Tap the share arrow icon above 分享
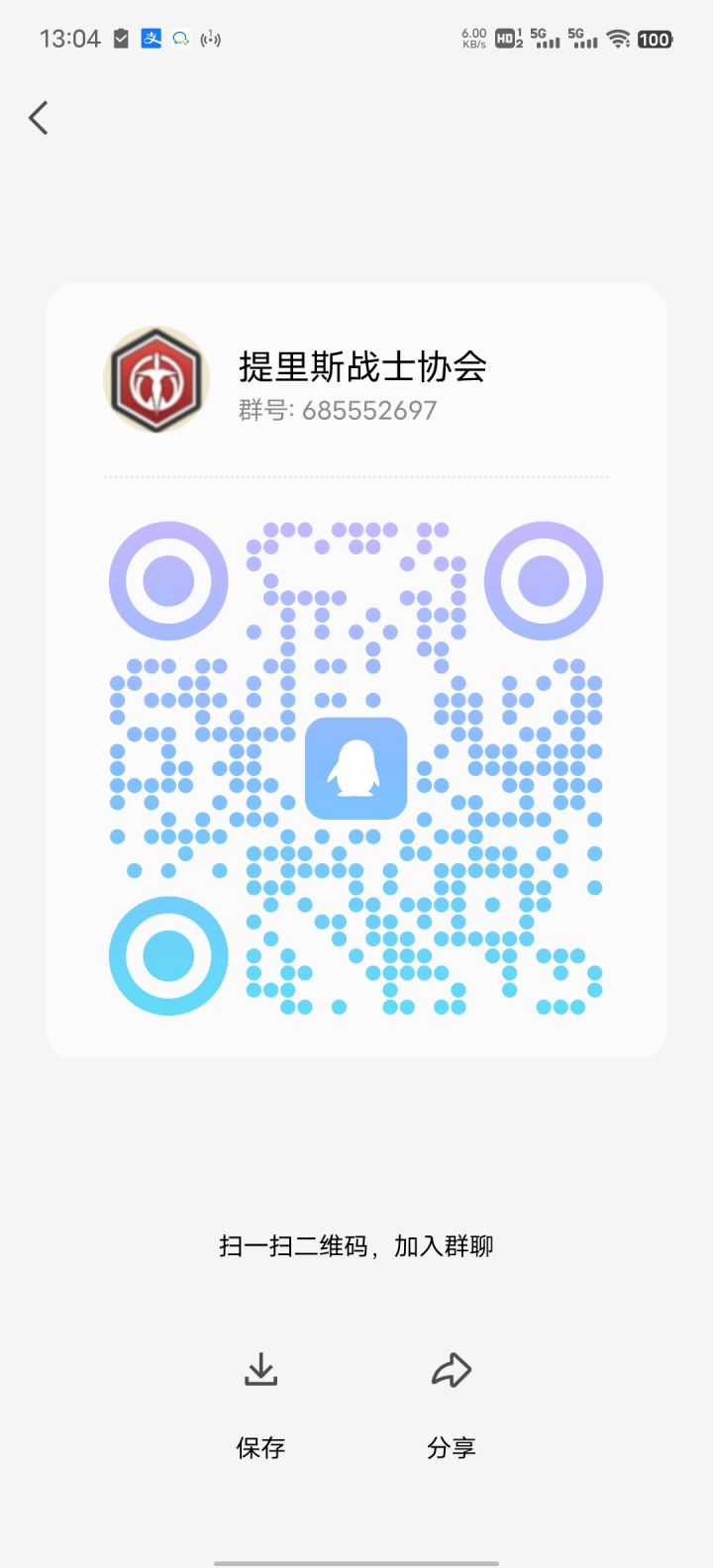Screen dimensions: 713x1568 [452, 1369]
